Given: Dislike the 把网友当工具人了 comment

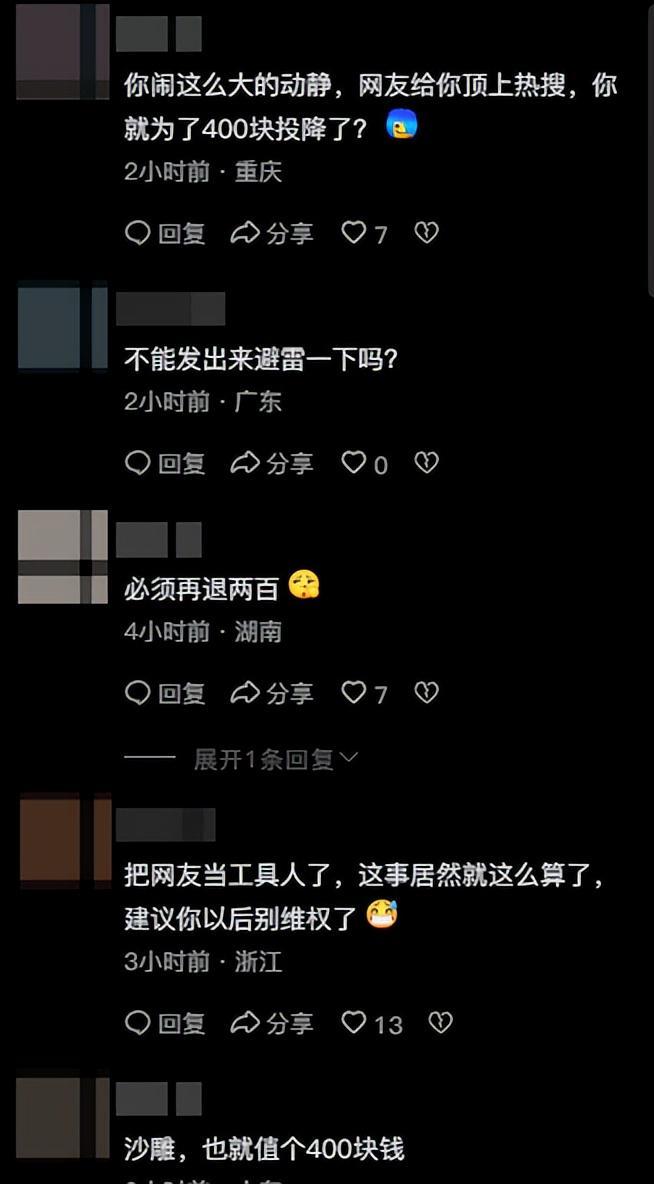Looking at the screenshot, I should [440, 1023].
